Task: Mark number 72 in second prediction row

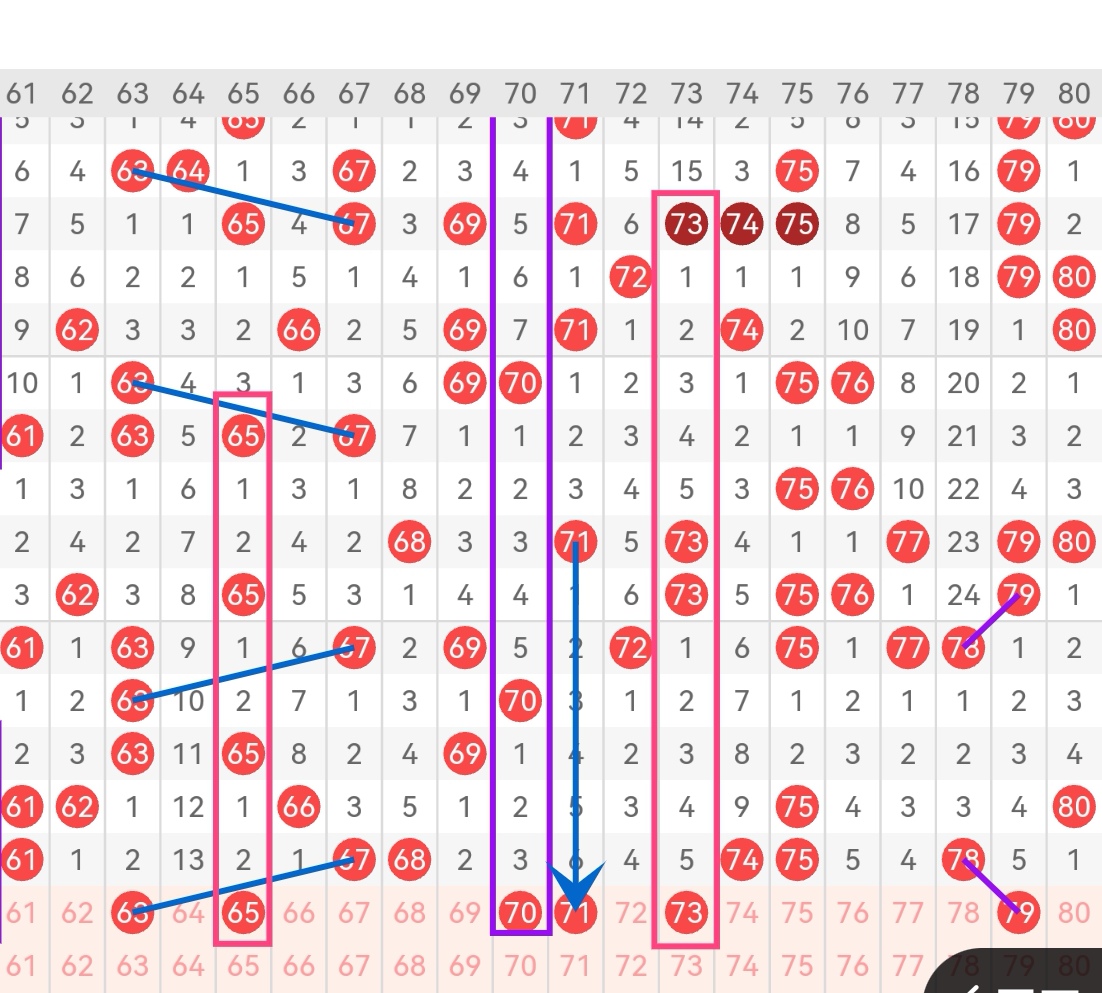Action: (631, 966)
